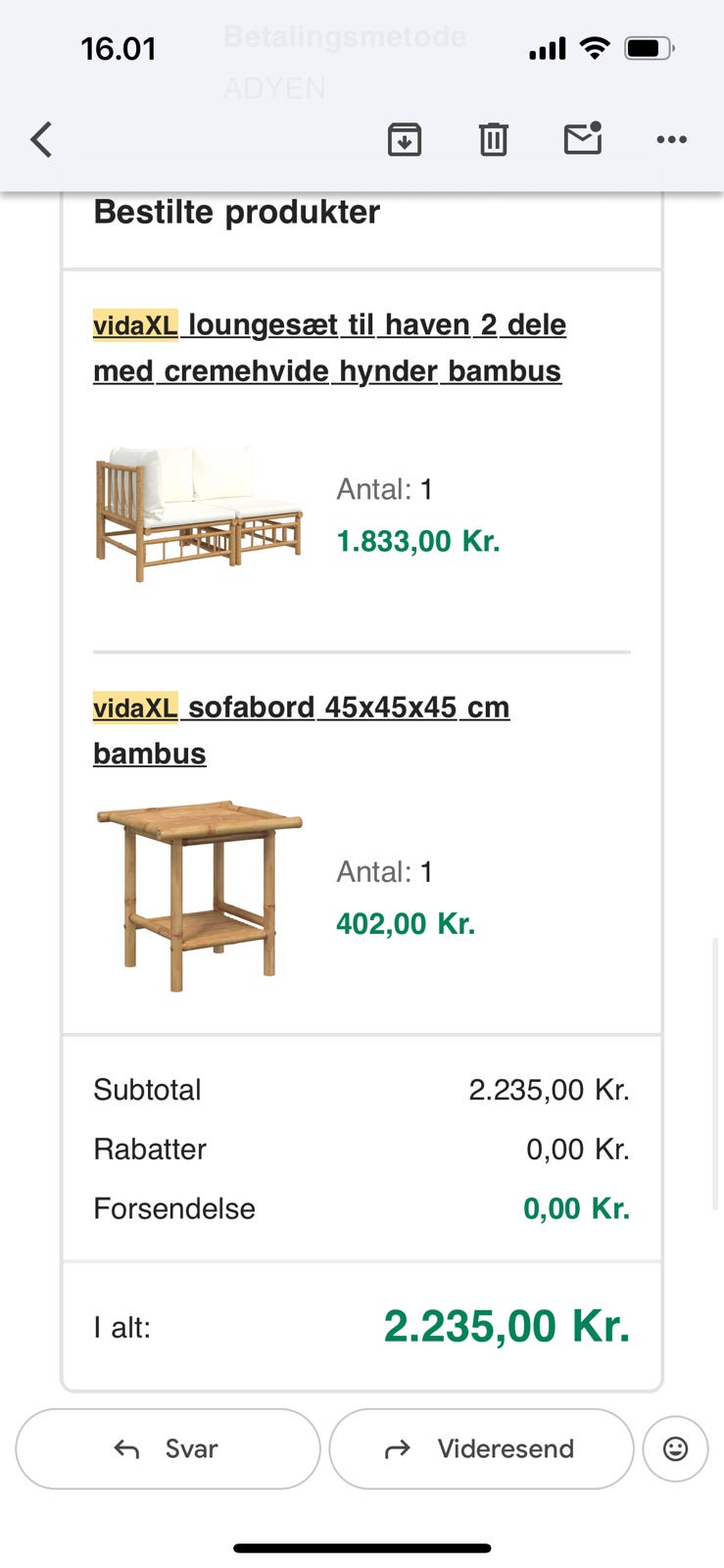Open the vidaXL loungesæt product link
Viewport: 724px width, 1568px height.
pos(329,348)
